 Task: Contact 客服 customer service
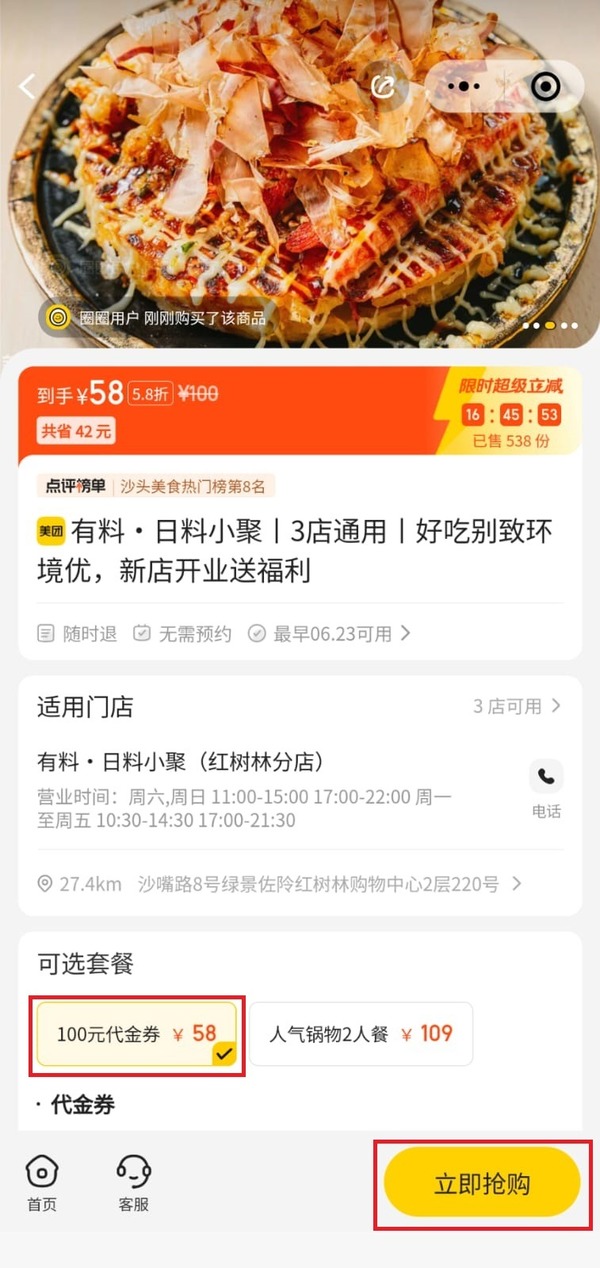coord(133,1182)
